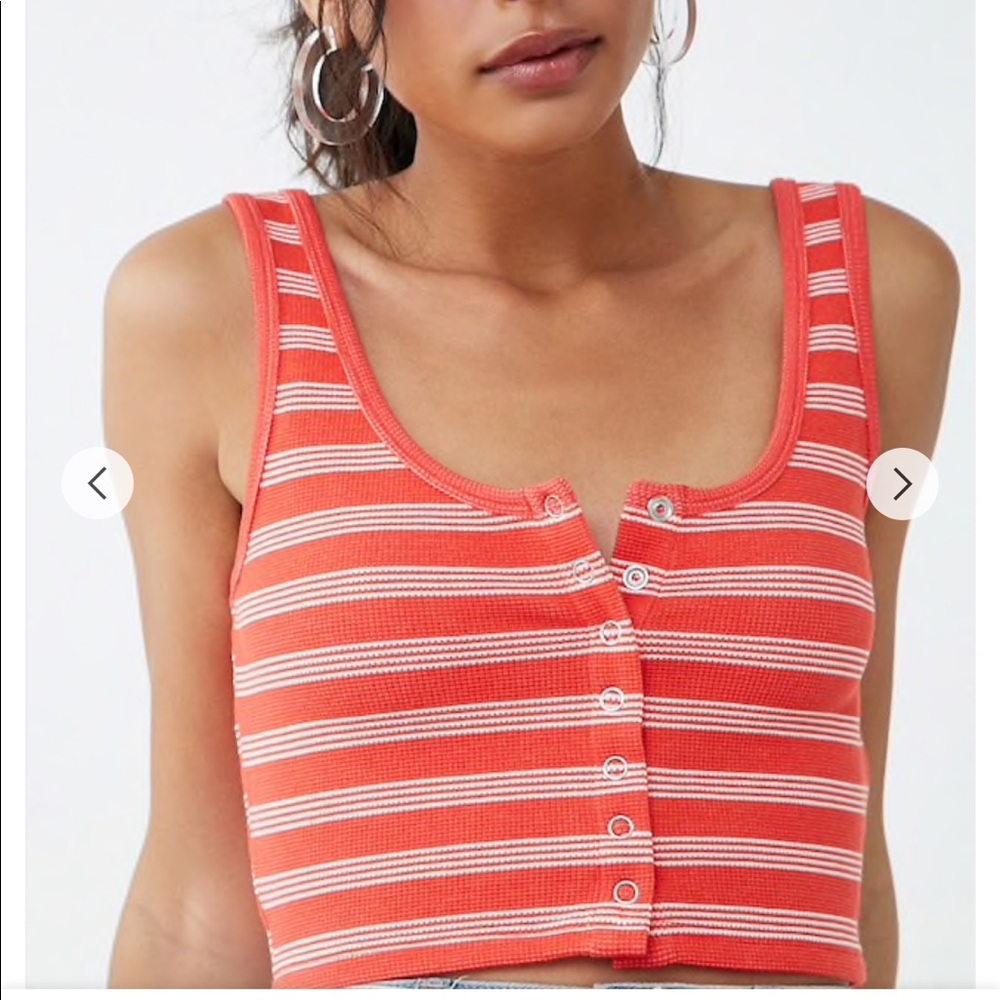Go to the previous product image
This screenshot has height=1000, width=1000.
(98, 483)
